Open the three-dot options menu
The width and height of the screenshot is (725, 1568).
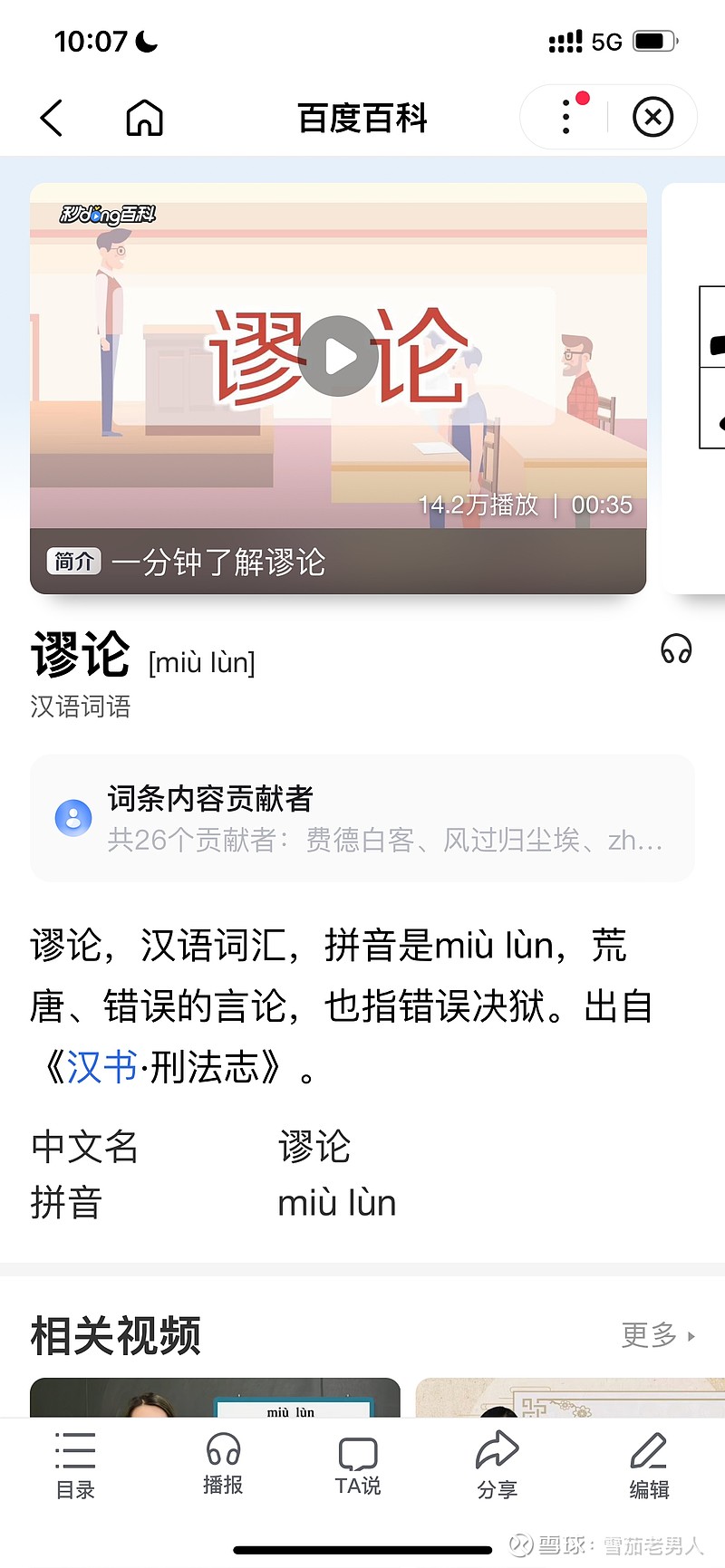565,118
